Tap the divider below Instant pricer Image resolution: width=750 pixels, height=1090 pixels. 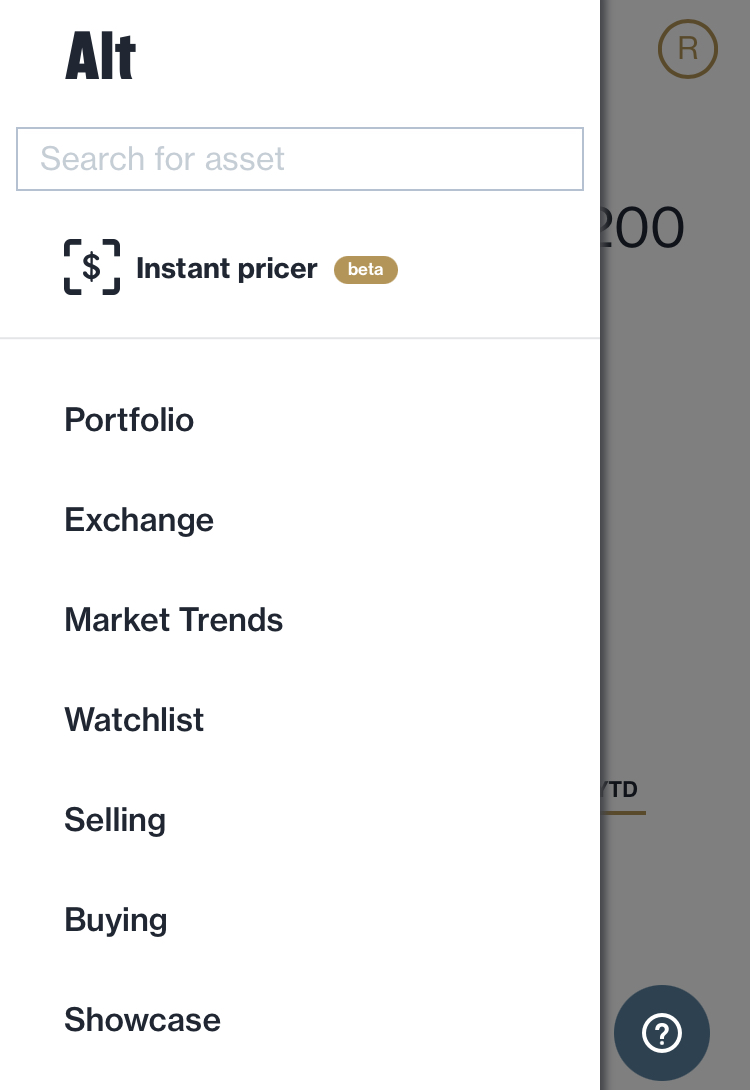(300, 337)
